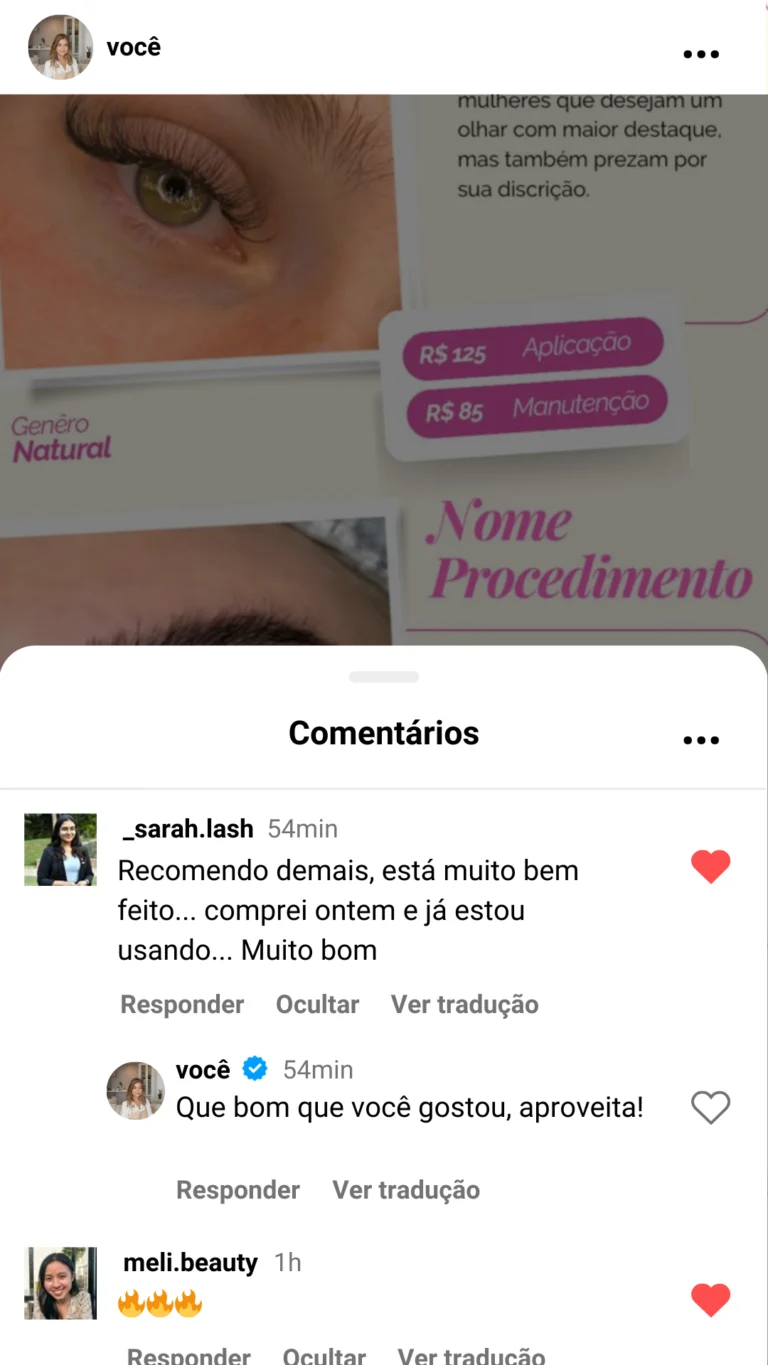The image size is (768, 1365).
Task: Hide the comment from _sarah.lash
Action: [x=317, y=1004]
